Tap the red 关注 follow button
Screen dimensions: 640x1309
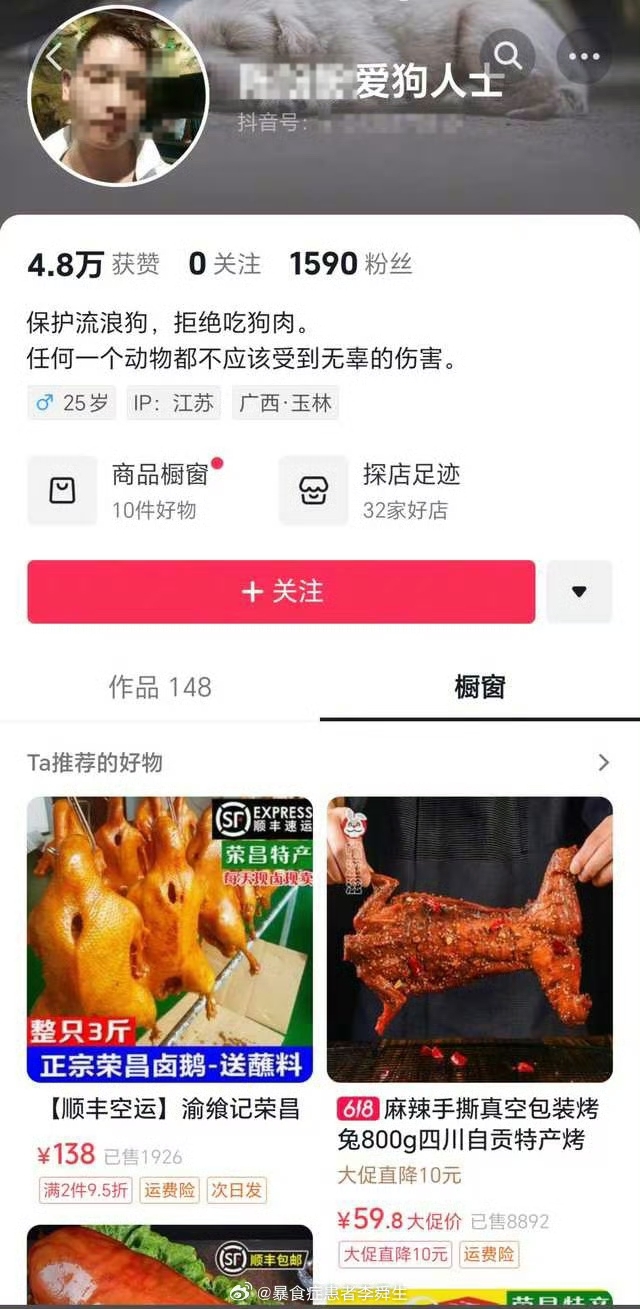(281, 592)
